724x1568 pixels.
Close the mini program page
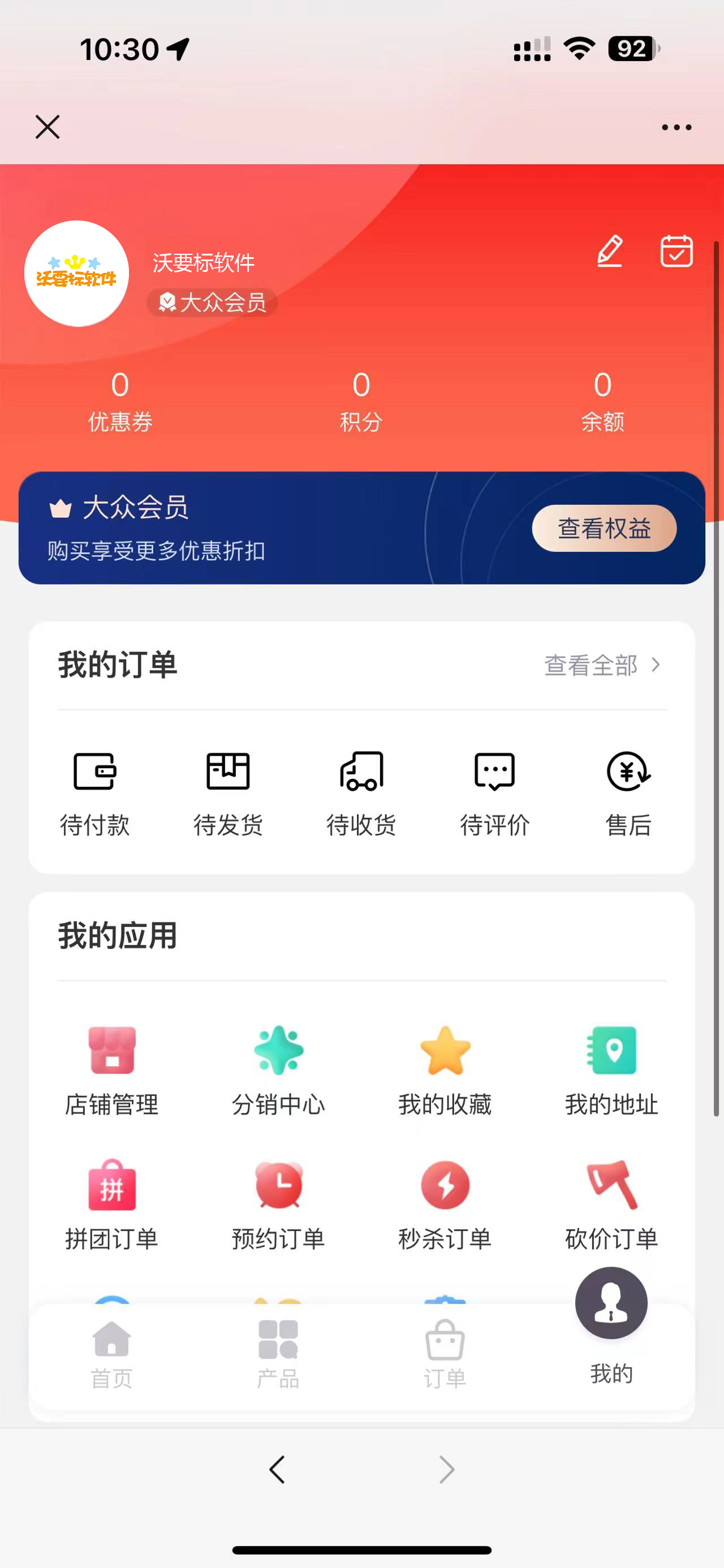(x=48, y=127)
